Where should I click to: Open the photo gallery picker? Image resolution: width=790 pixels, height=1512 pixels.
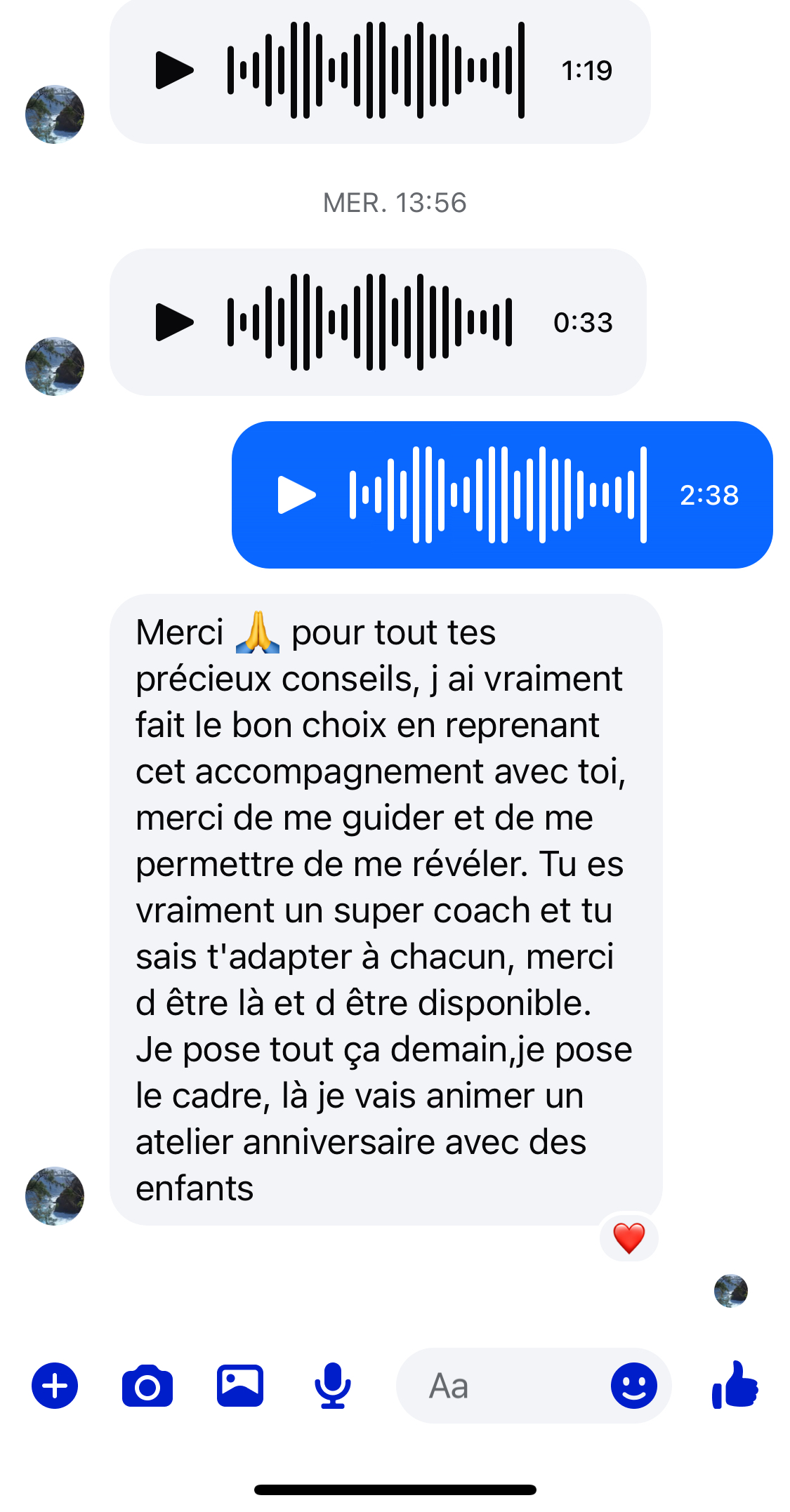[x=240, y=1386]
